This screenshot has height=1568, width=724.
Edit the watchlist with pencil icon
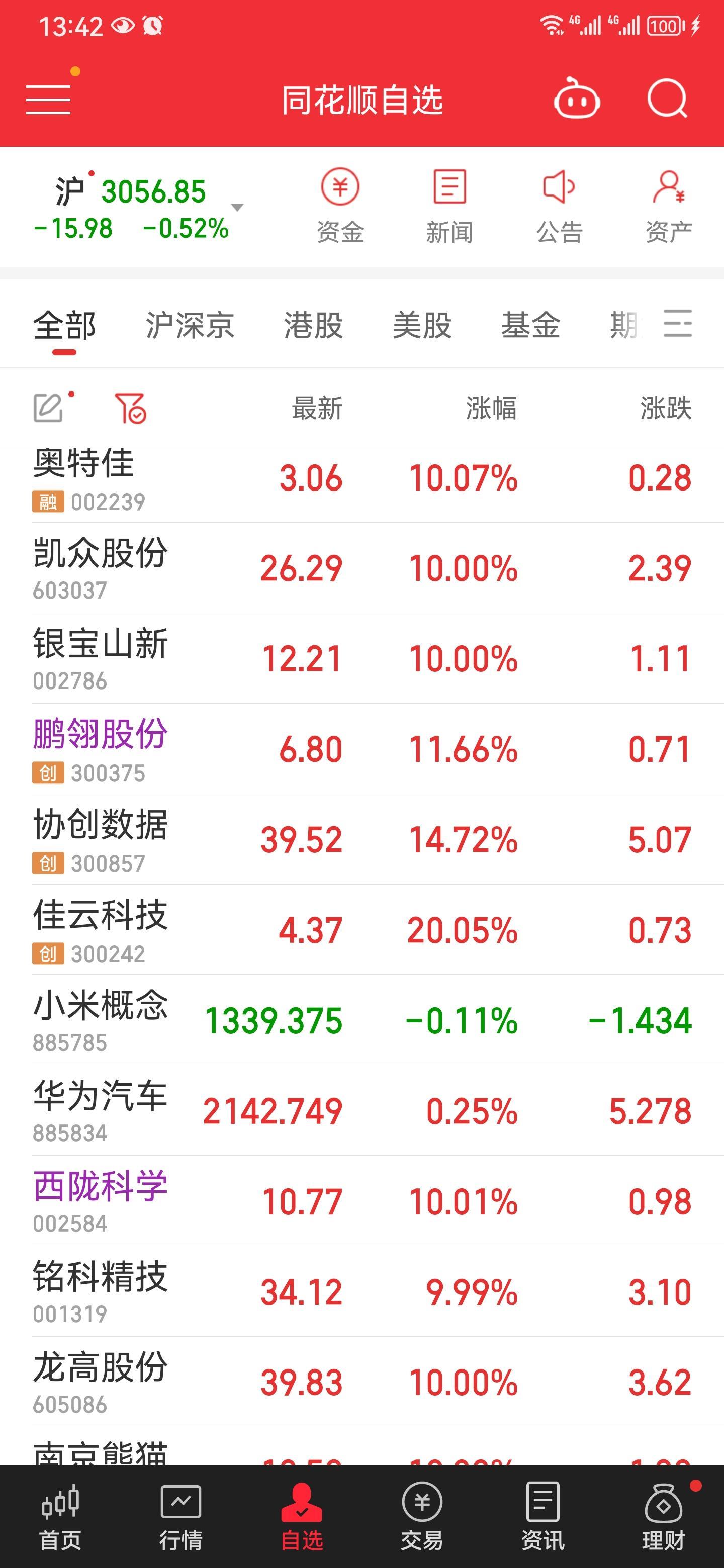tap(48, 408)
